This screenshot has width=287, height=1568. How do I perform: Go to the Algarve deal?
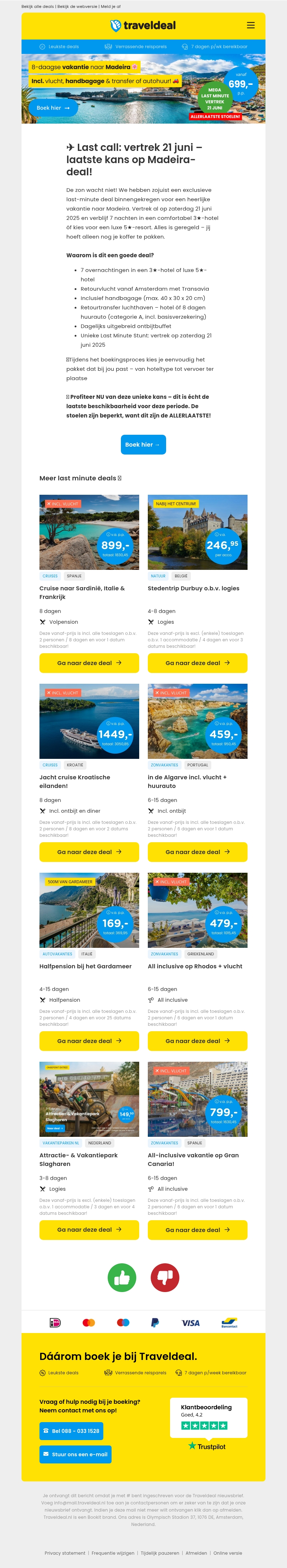(x=198, y=852)
